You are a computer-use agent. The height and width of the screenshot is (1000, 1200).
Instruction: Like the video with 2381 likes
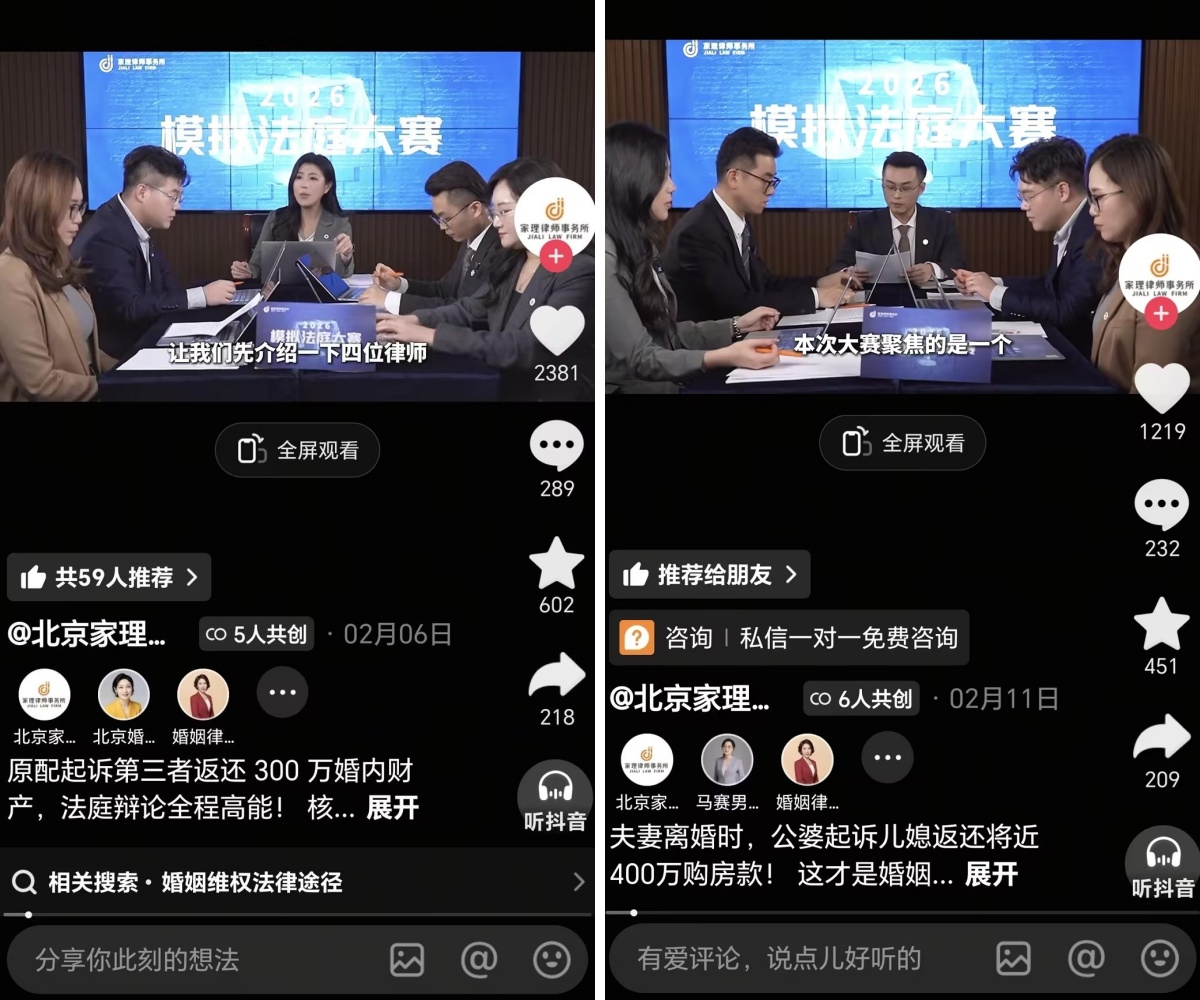point(556,331)
